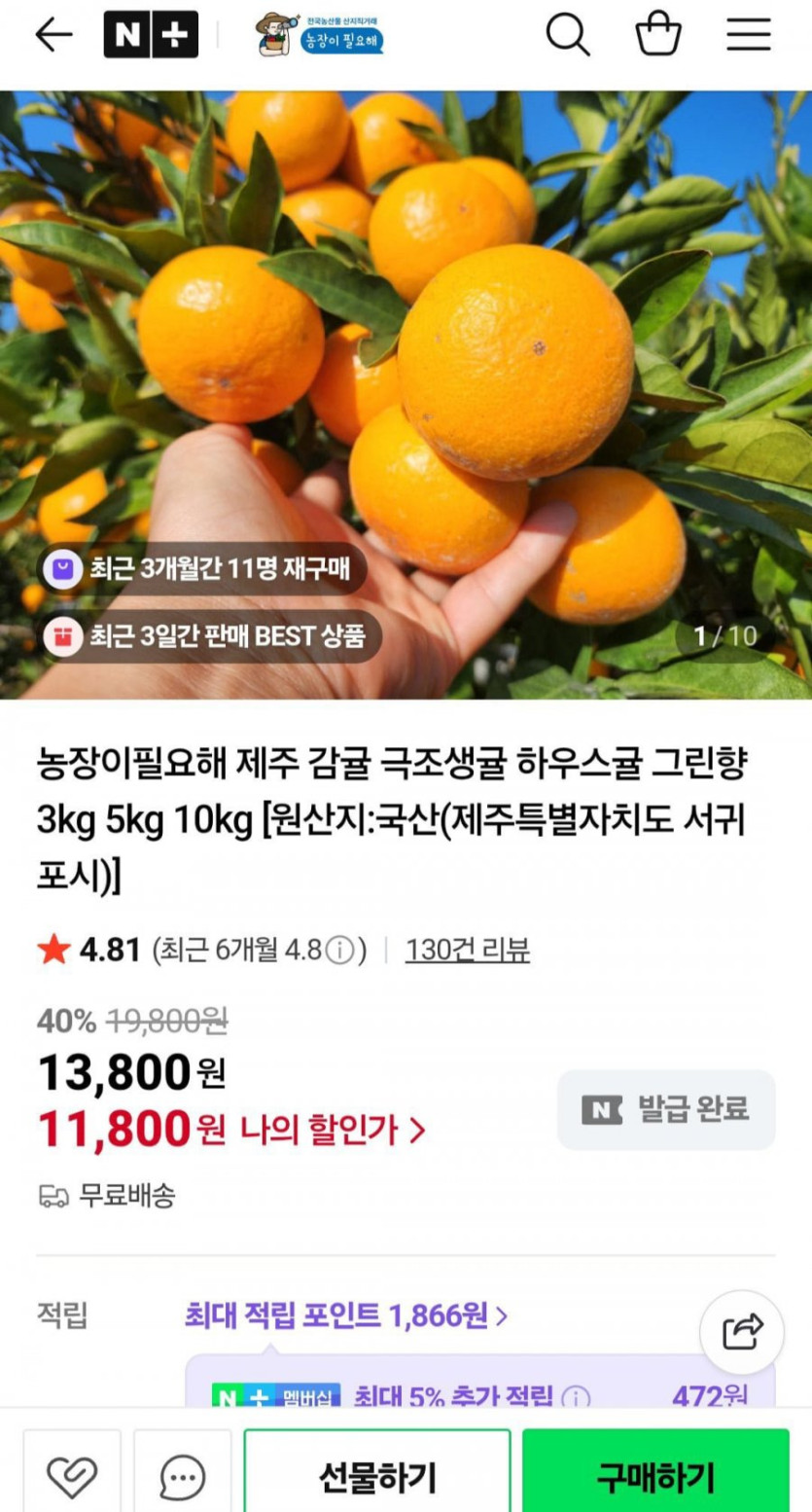The height and width of the screenshot is (1512, 812).
Task: Tap the 발급 완료 coupon button
Action: (x=666, y=1109)
